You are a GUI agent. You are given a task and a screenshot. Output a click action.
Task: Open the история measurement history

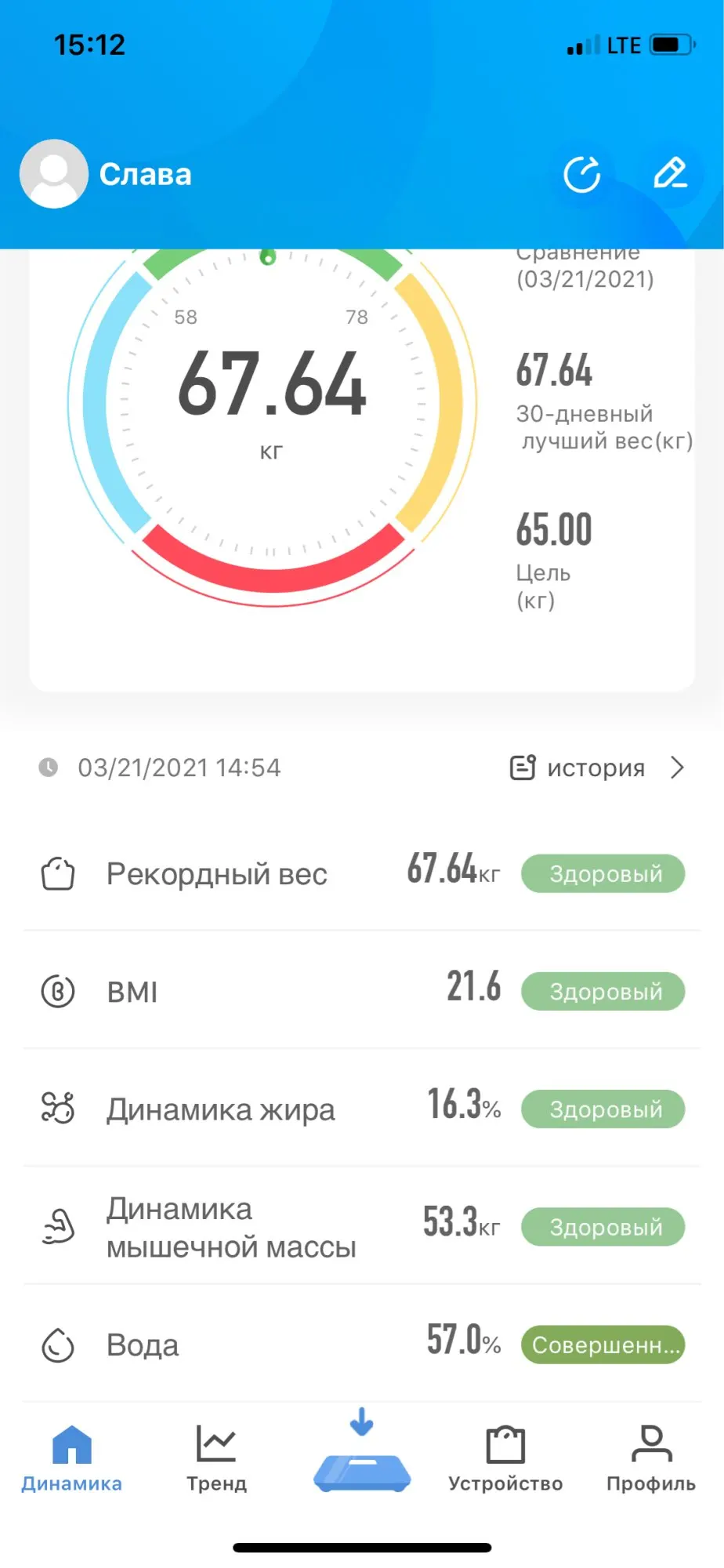(597, 768)
